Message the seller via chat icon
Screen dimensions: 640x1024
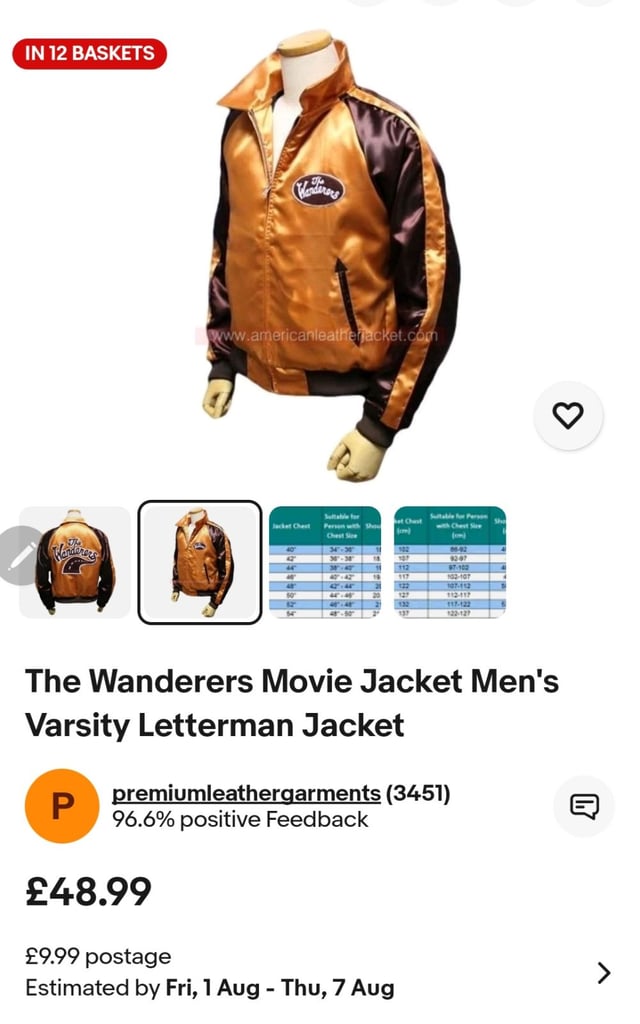pos(584,806)
